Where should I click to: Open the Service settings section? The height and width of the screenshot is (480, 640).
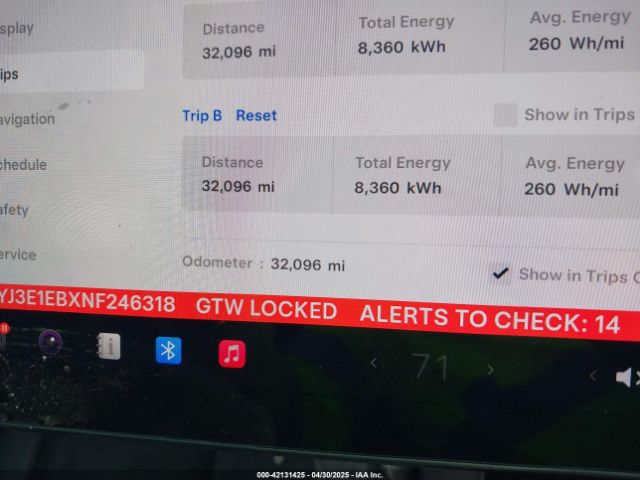tap(18, 255)
